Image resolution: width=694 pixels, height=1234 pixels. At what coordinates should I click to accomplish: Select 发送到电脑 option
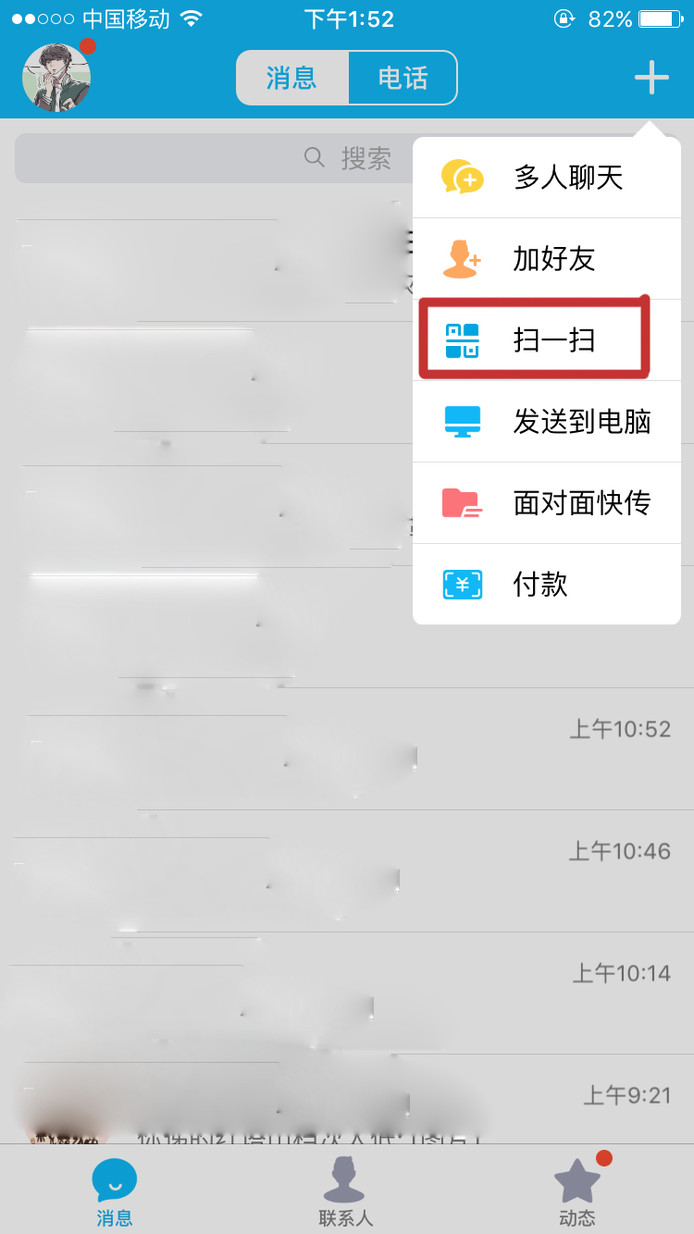[x=547, y=421]
